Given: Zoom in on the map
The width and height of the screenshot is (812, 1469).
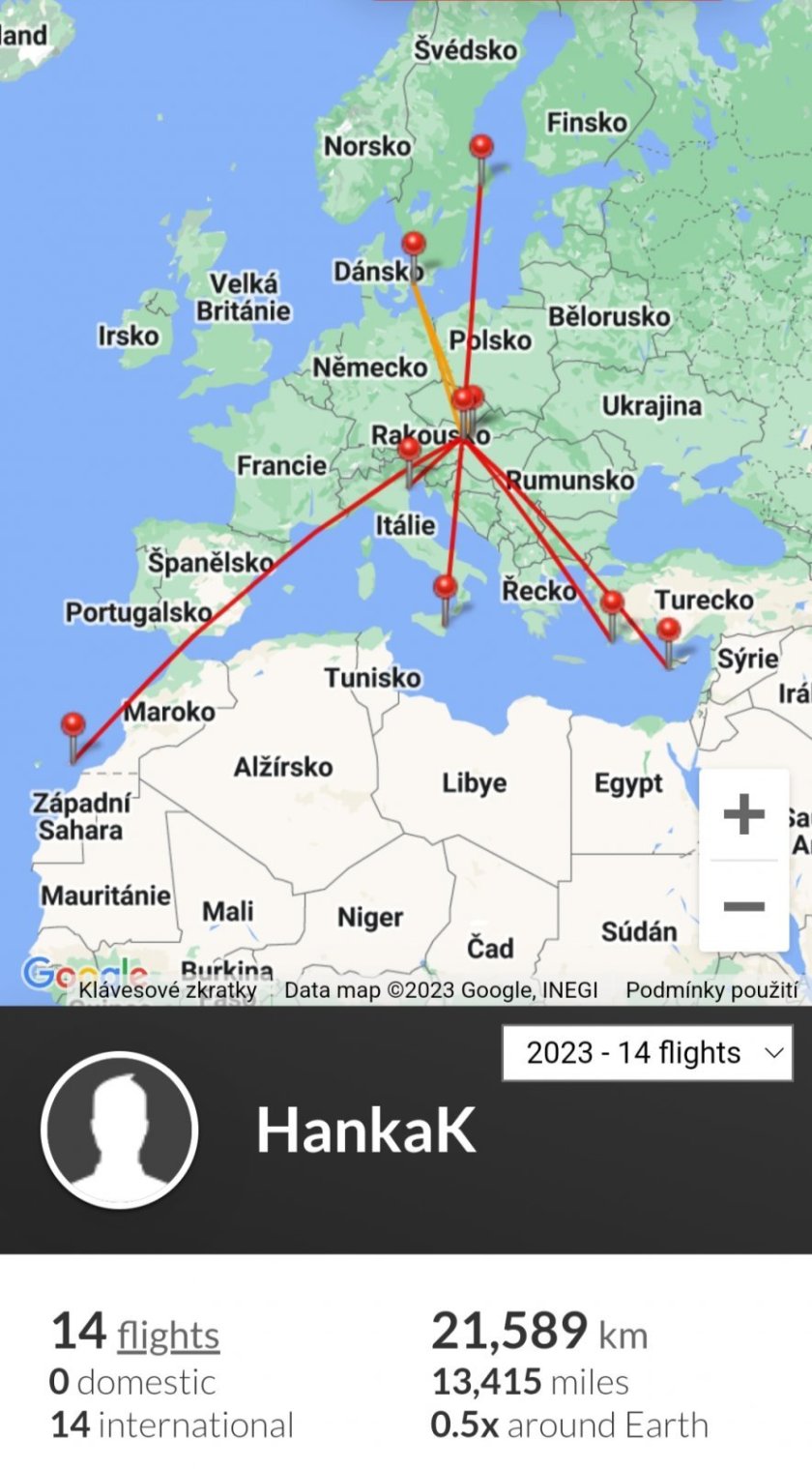Looking at the screenshot, I should pyautogui.click(x=743, y=814).
